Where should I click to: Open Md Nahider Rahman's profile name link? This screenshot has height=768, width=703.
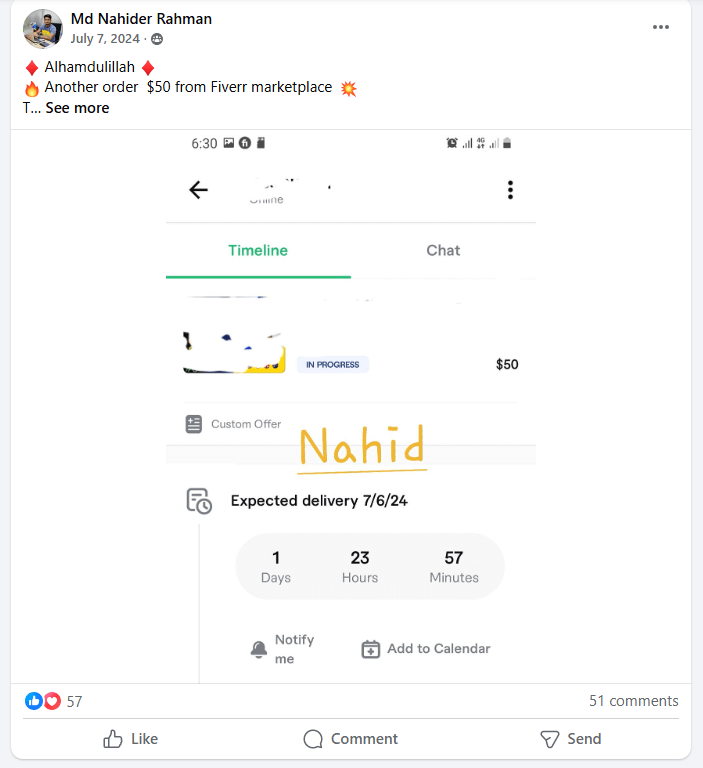[141, 19]
